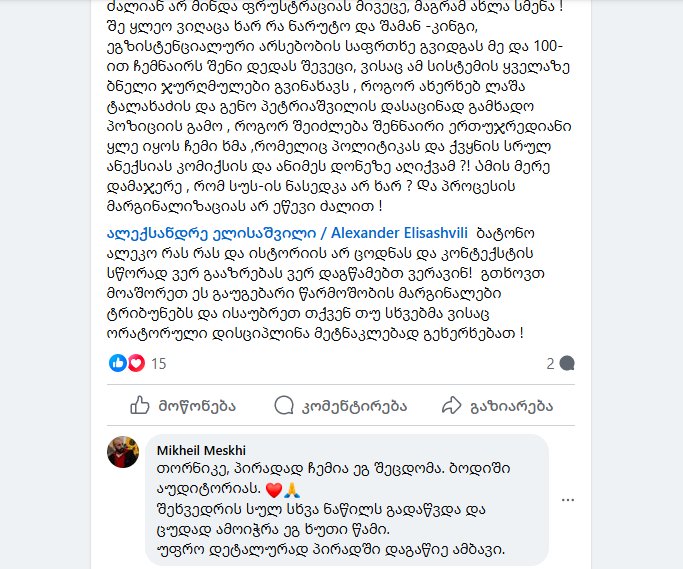Share the post via გაზიარება
The height and width of the screenshot is (569, 683).
(x=497, y=405)
